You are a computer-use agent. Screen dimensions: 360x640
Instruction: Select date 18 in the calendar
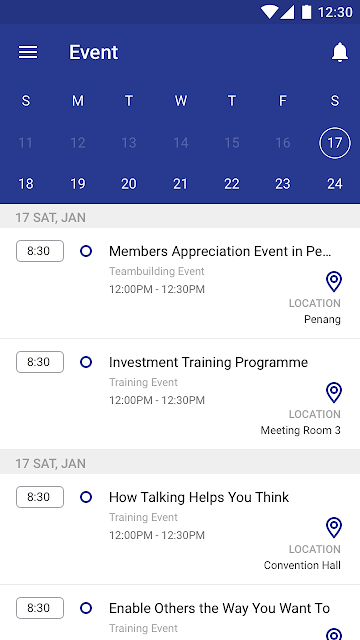pos(26,184)
